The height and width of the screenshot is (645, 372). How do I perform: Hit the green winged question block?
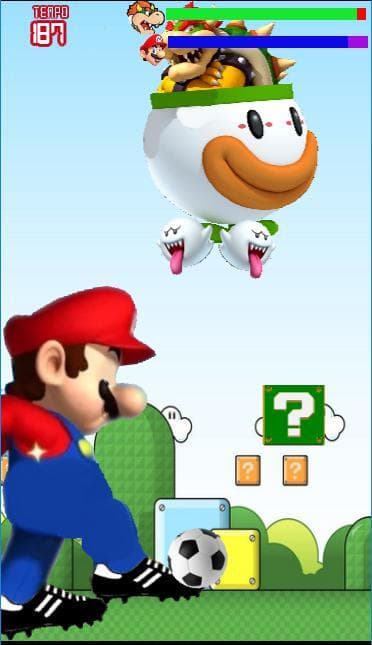294,415
